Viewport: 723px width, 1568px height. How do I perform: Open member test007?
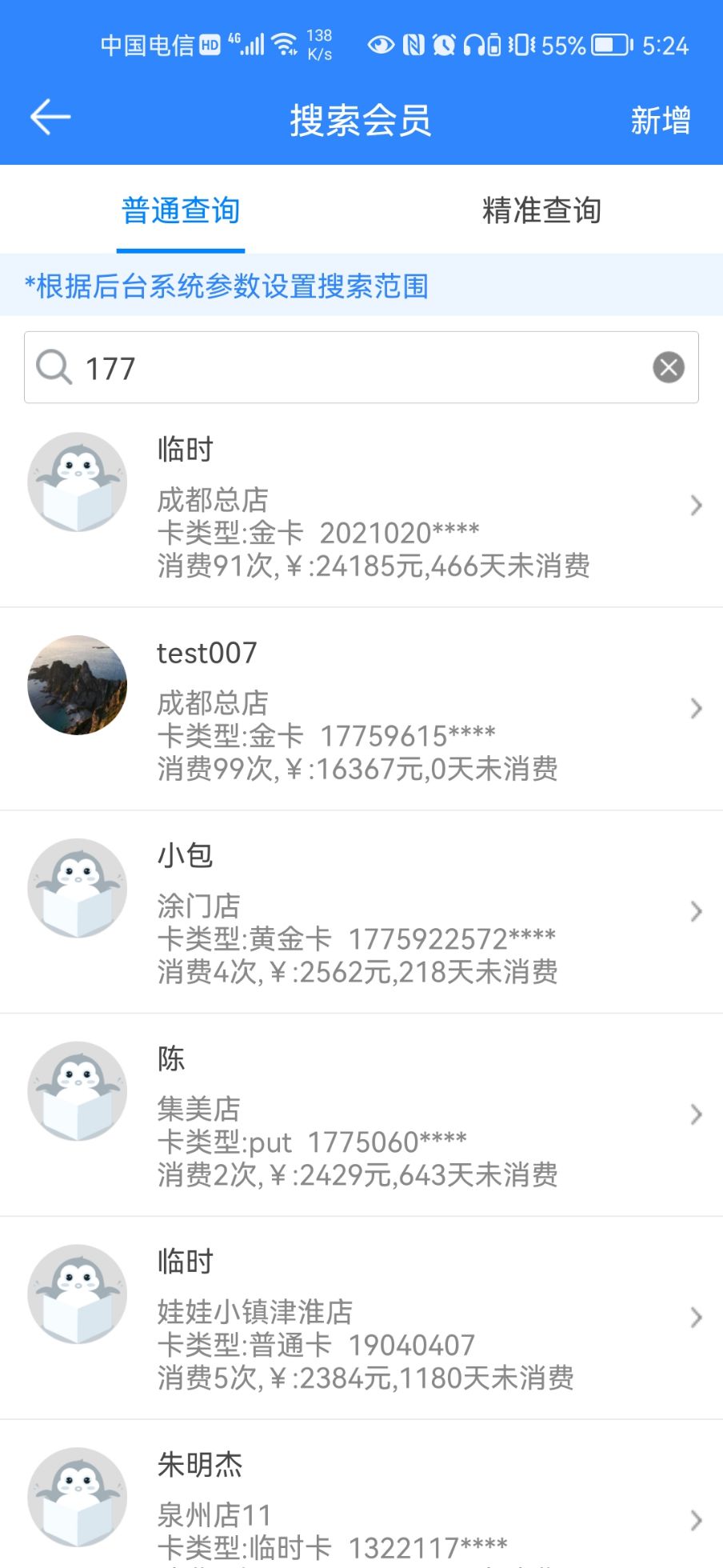point(361,710)
